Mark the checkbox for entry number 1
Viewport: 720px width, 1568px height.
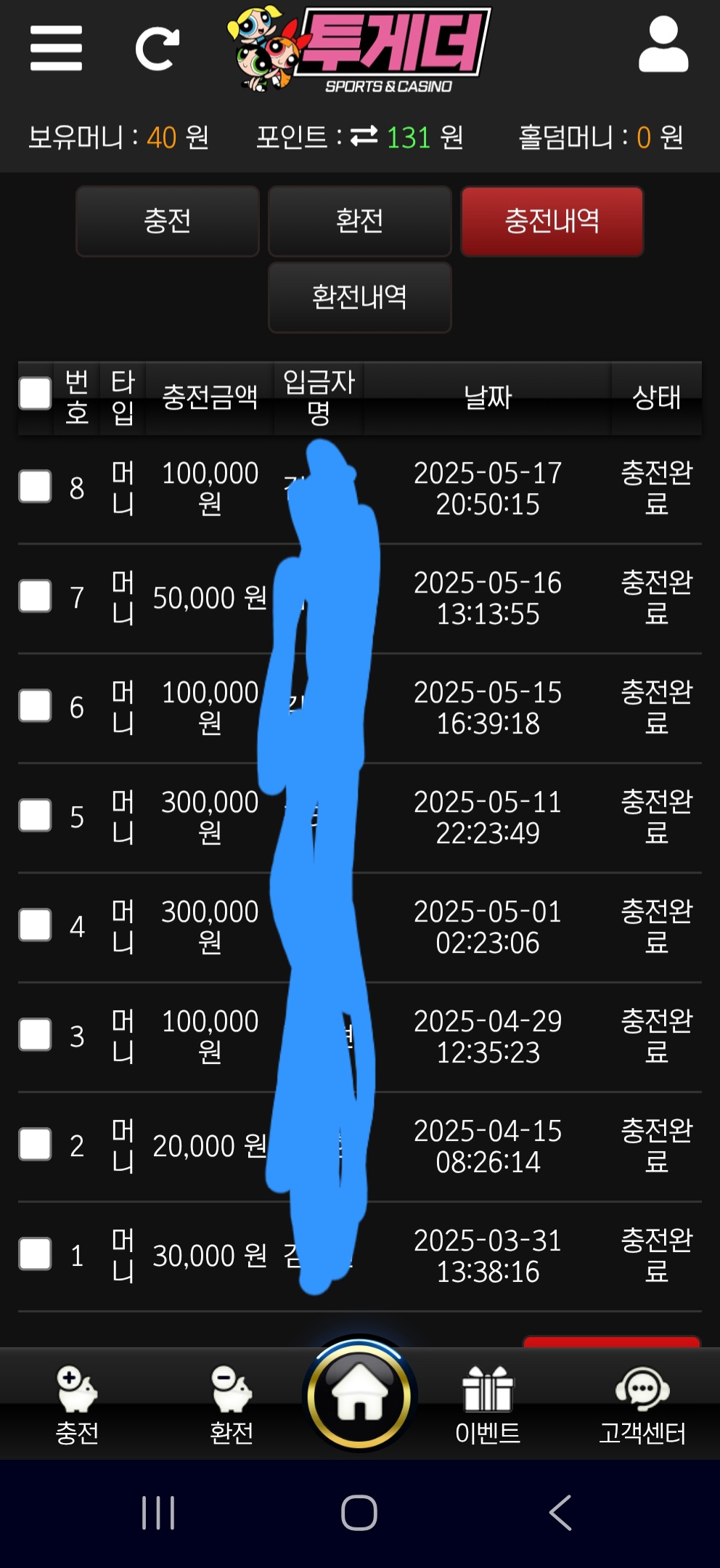[x=35, y=1254]
